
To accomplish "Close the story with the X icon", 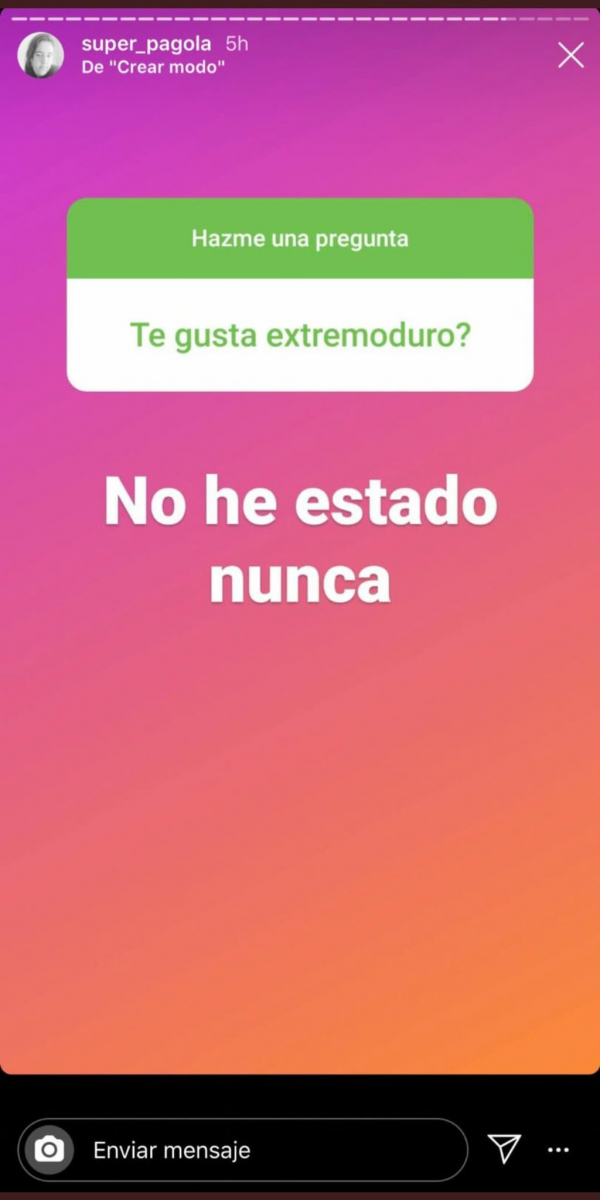I will 571,55.
